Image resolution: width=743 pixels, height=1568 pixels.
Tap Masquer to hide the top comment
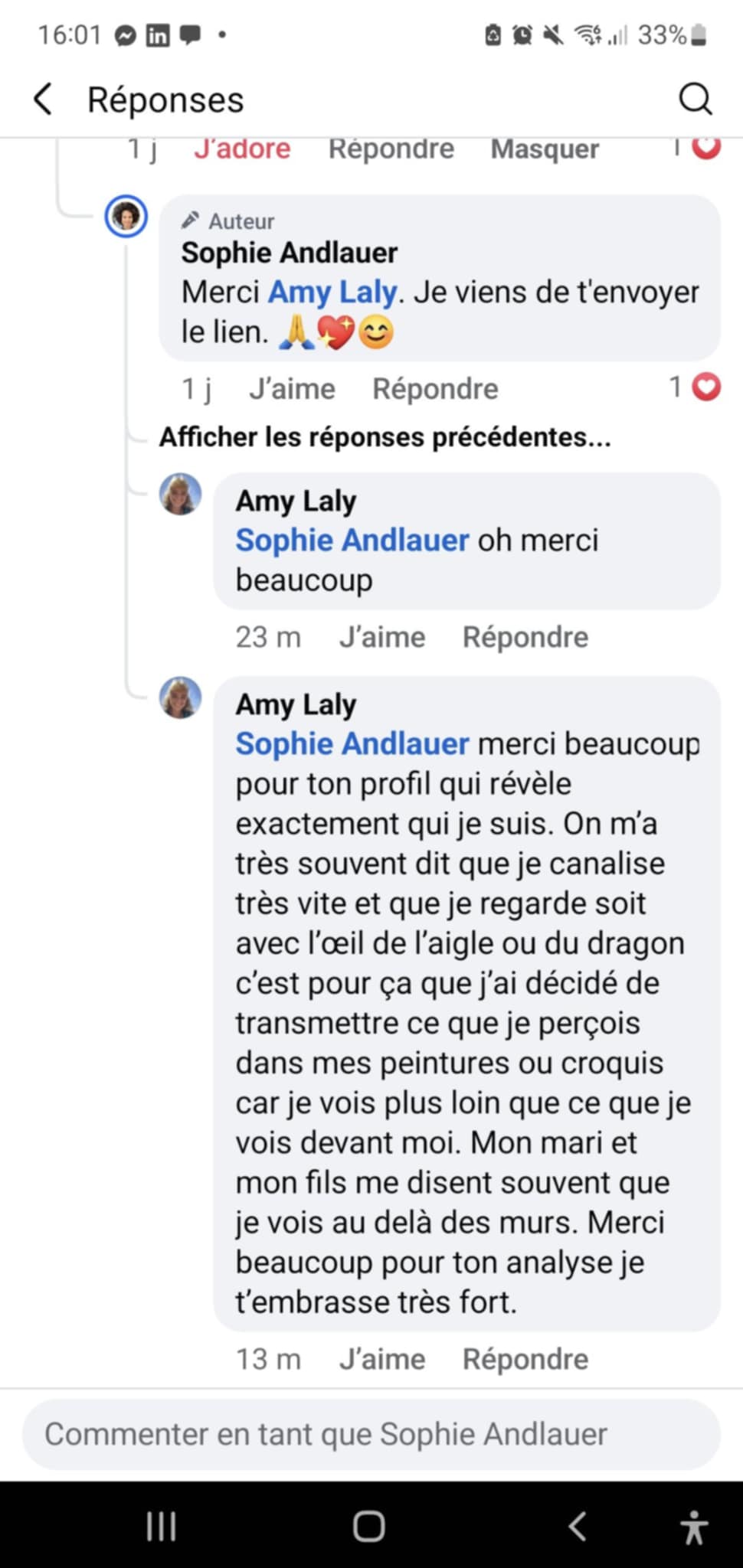pyautogui.click(x=545, y=149)
